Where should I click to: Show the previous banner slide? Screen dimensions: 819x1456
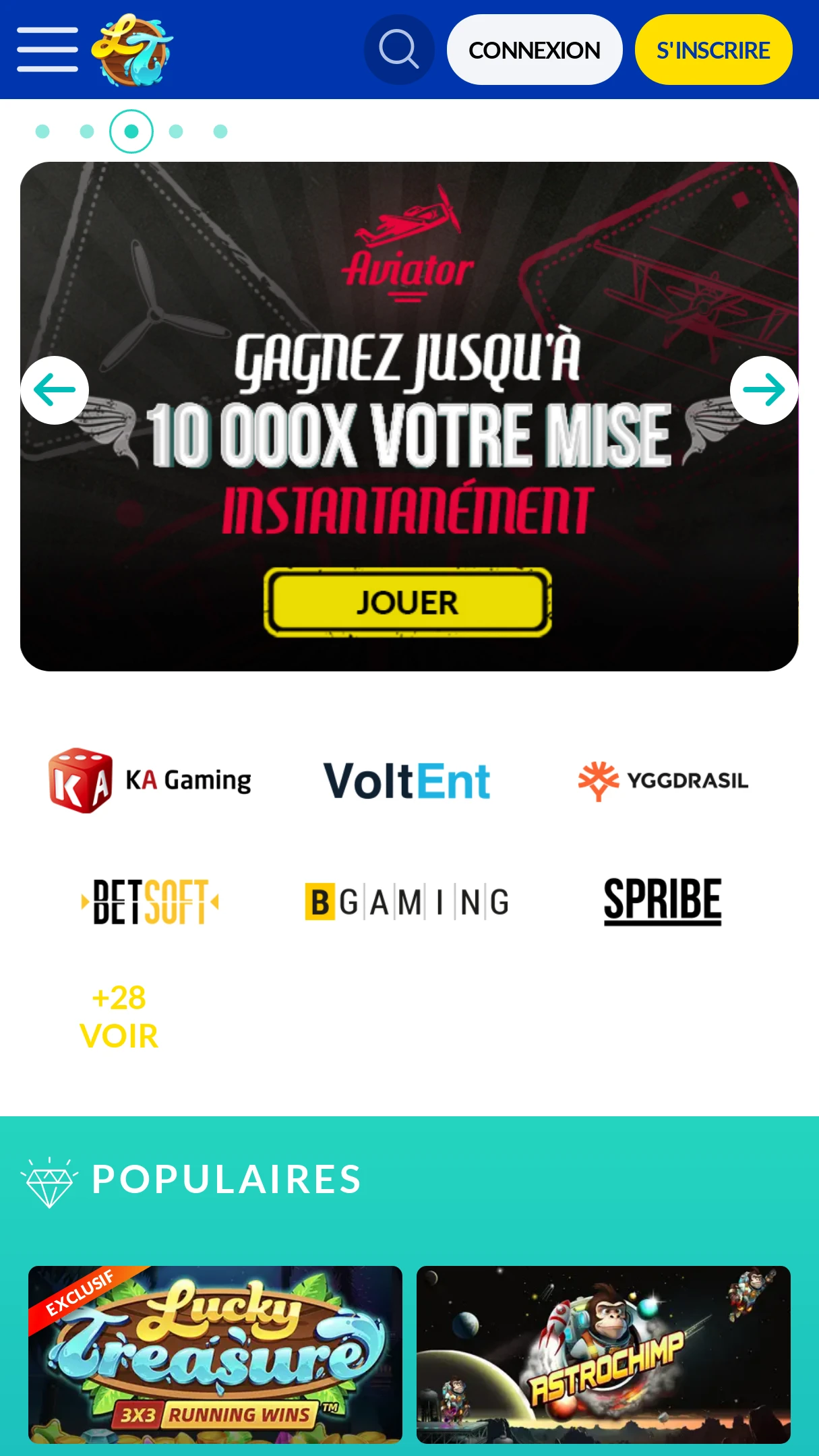tap(55, 390)
